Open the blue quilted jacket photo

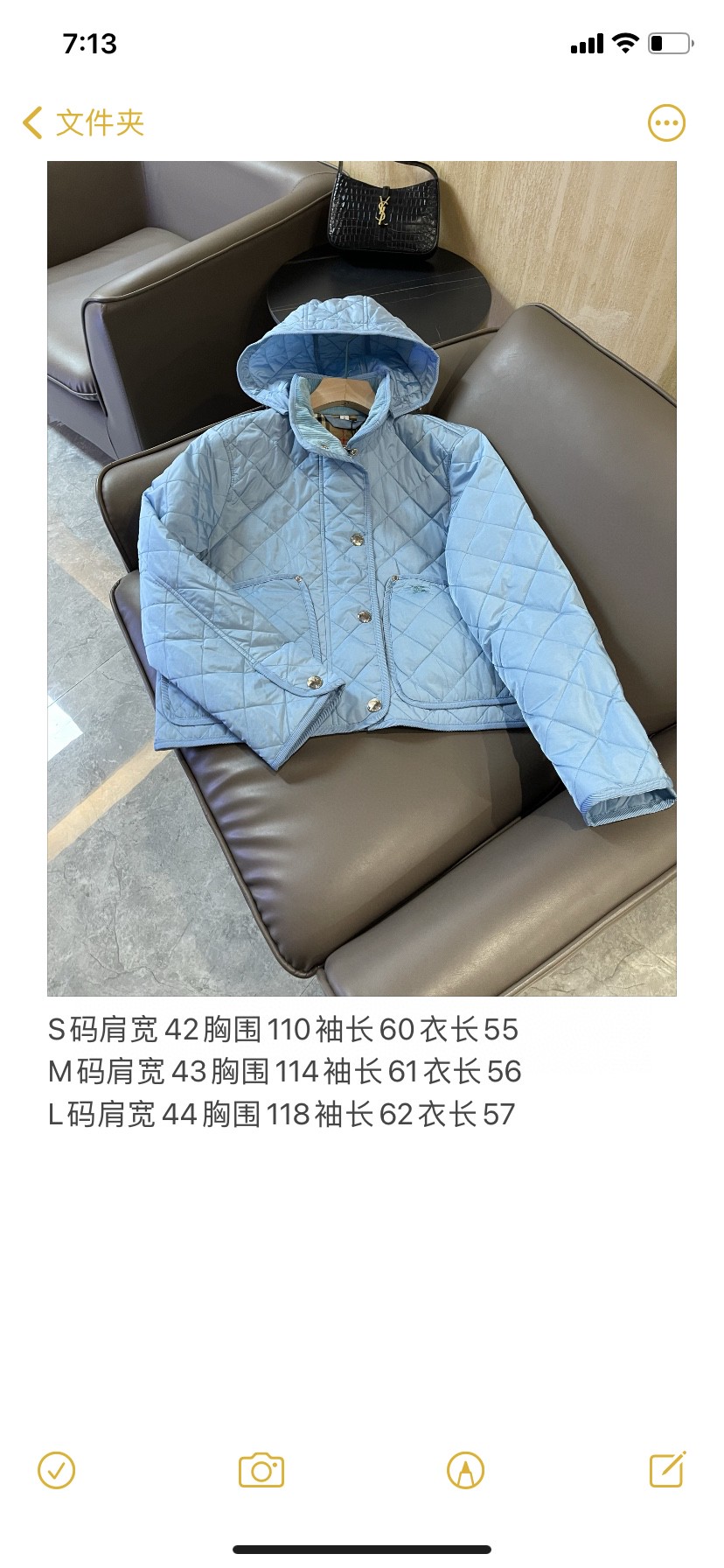361,577
